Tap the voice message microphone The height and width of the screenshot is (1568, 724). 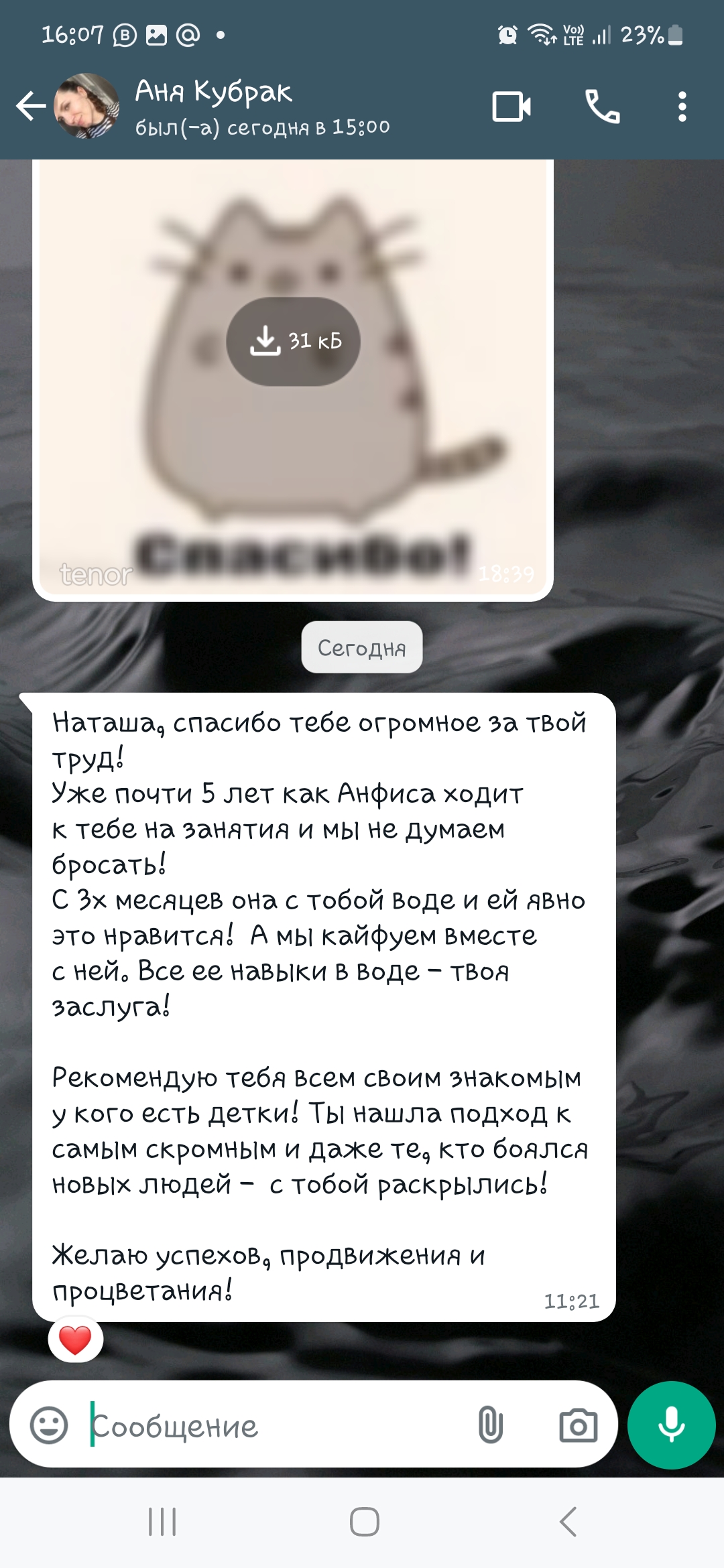pos(671,1425)
